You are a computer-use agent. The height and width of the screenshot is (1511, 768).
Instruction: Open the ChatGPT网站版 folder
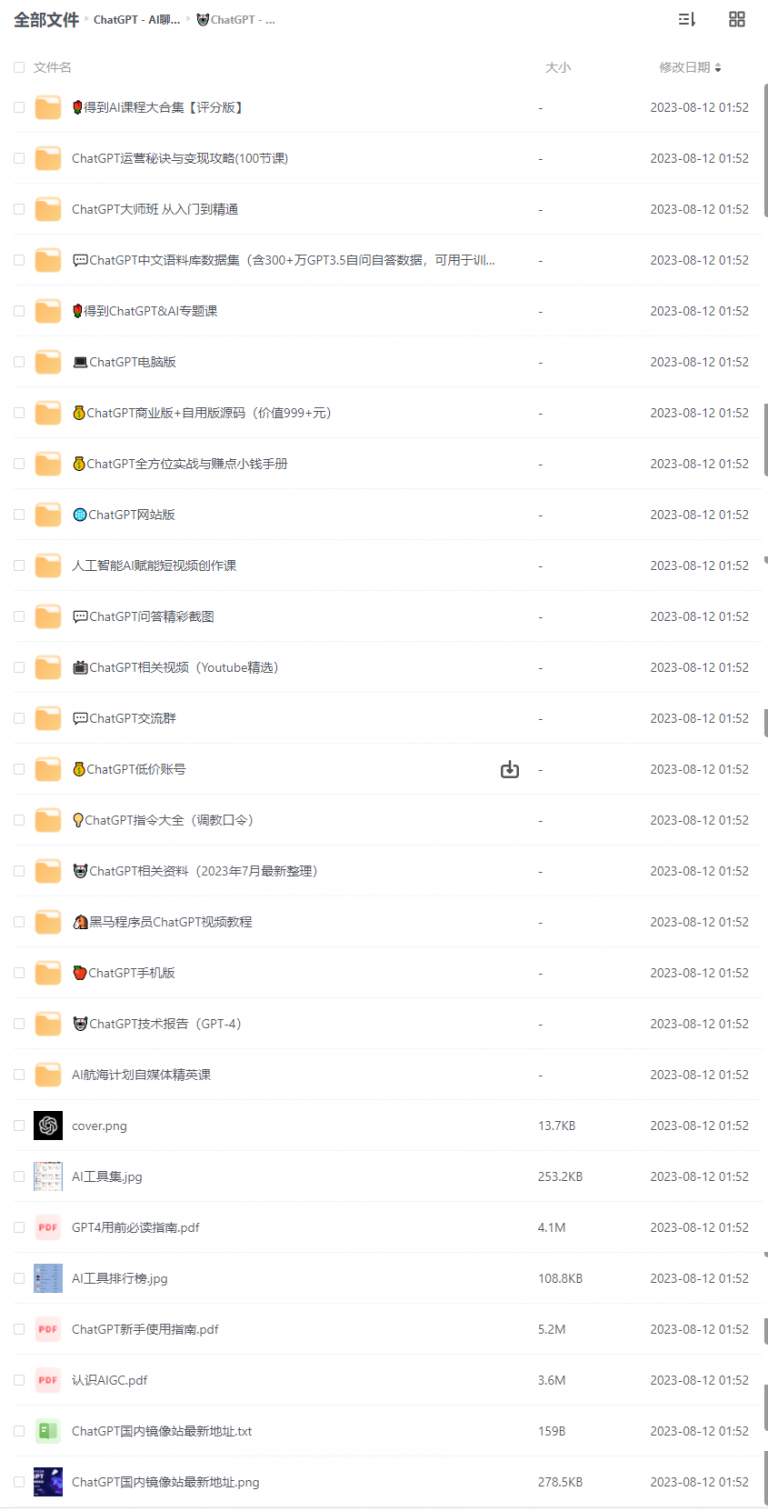130,515
